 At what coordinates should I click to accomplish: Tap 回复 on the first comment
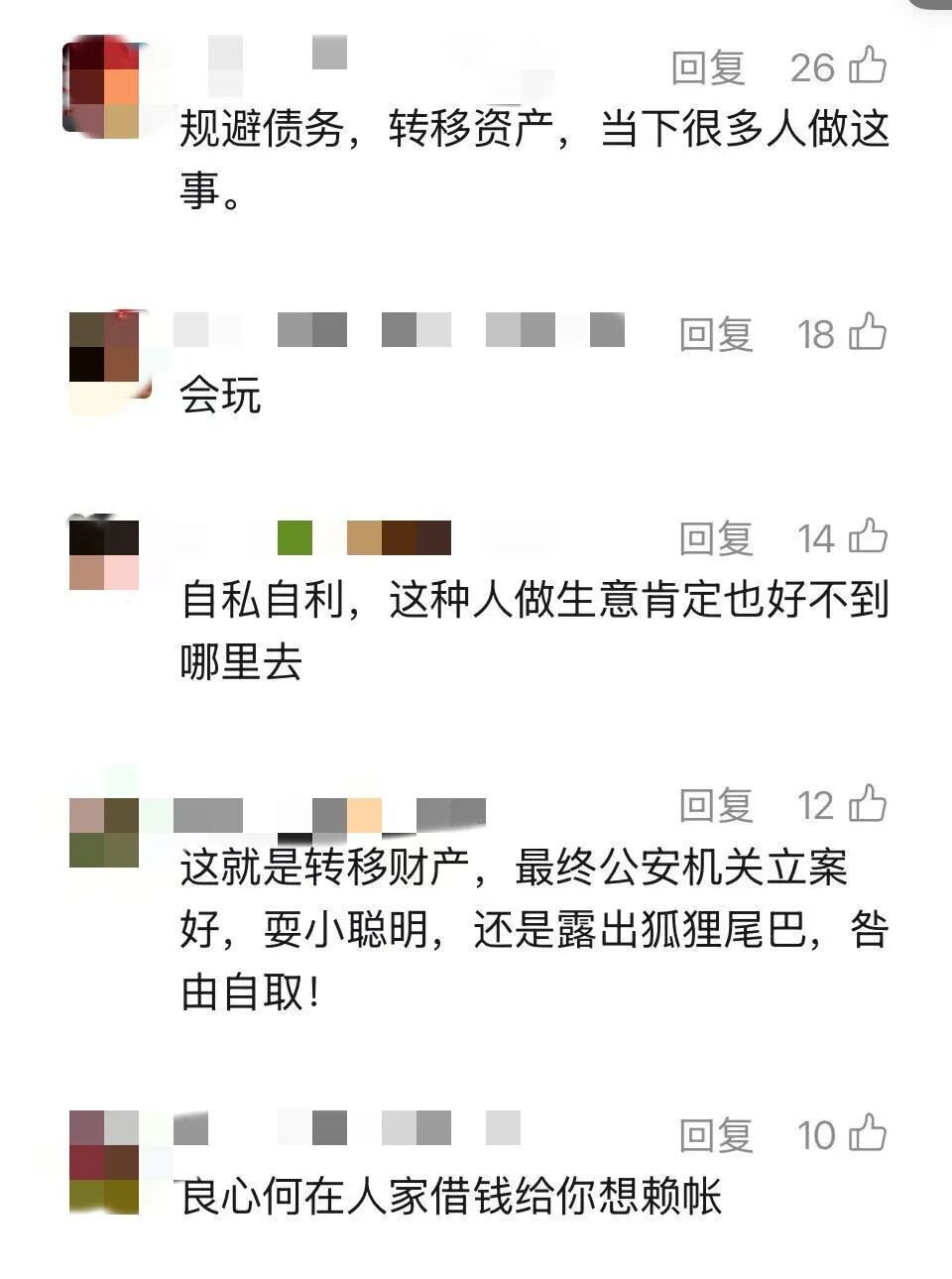point(712,66)
